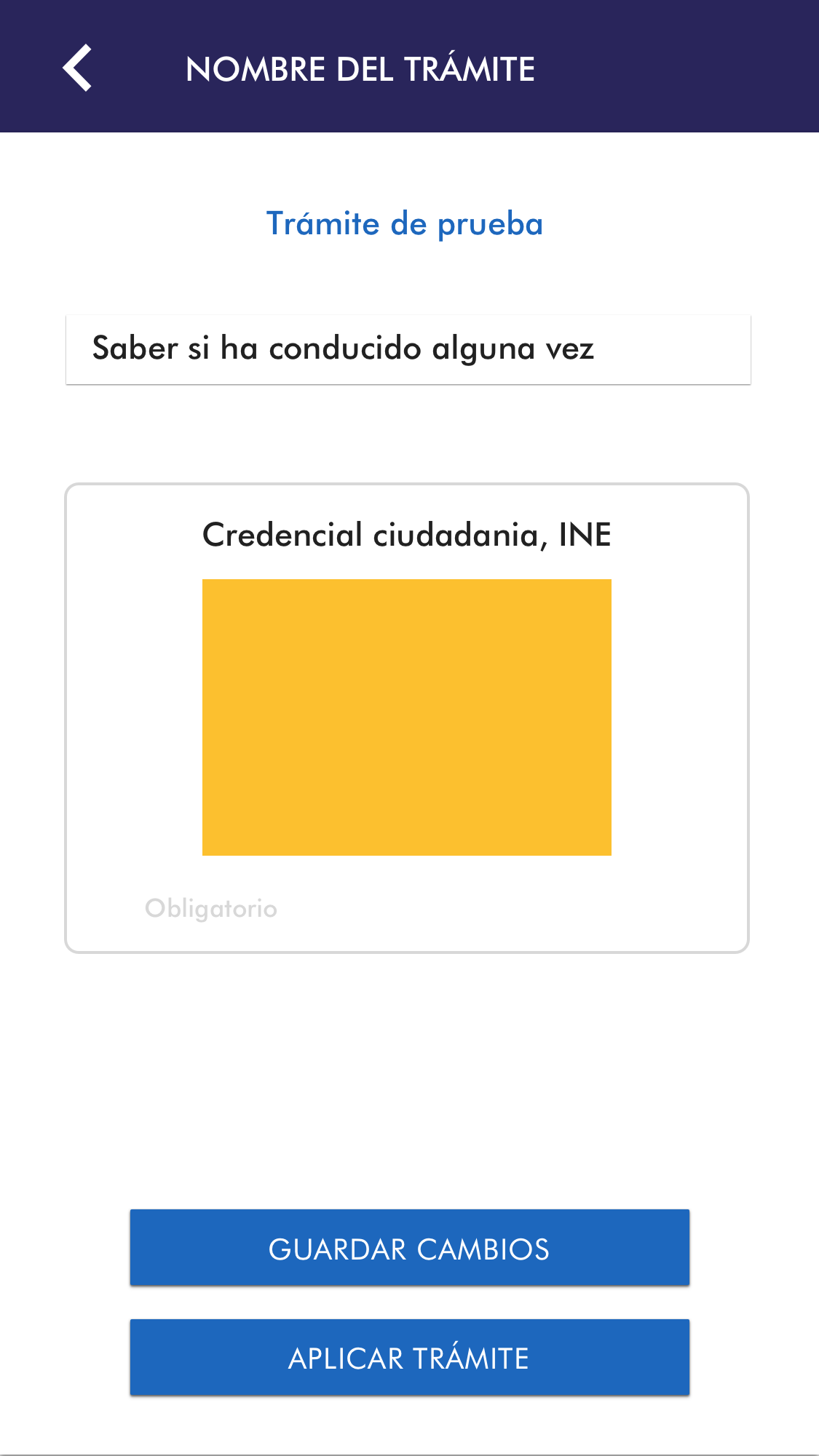
Task: Submit with the Aplicar Trámite button
Action: [x=409, y=1358]
